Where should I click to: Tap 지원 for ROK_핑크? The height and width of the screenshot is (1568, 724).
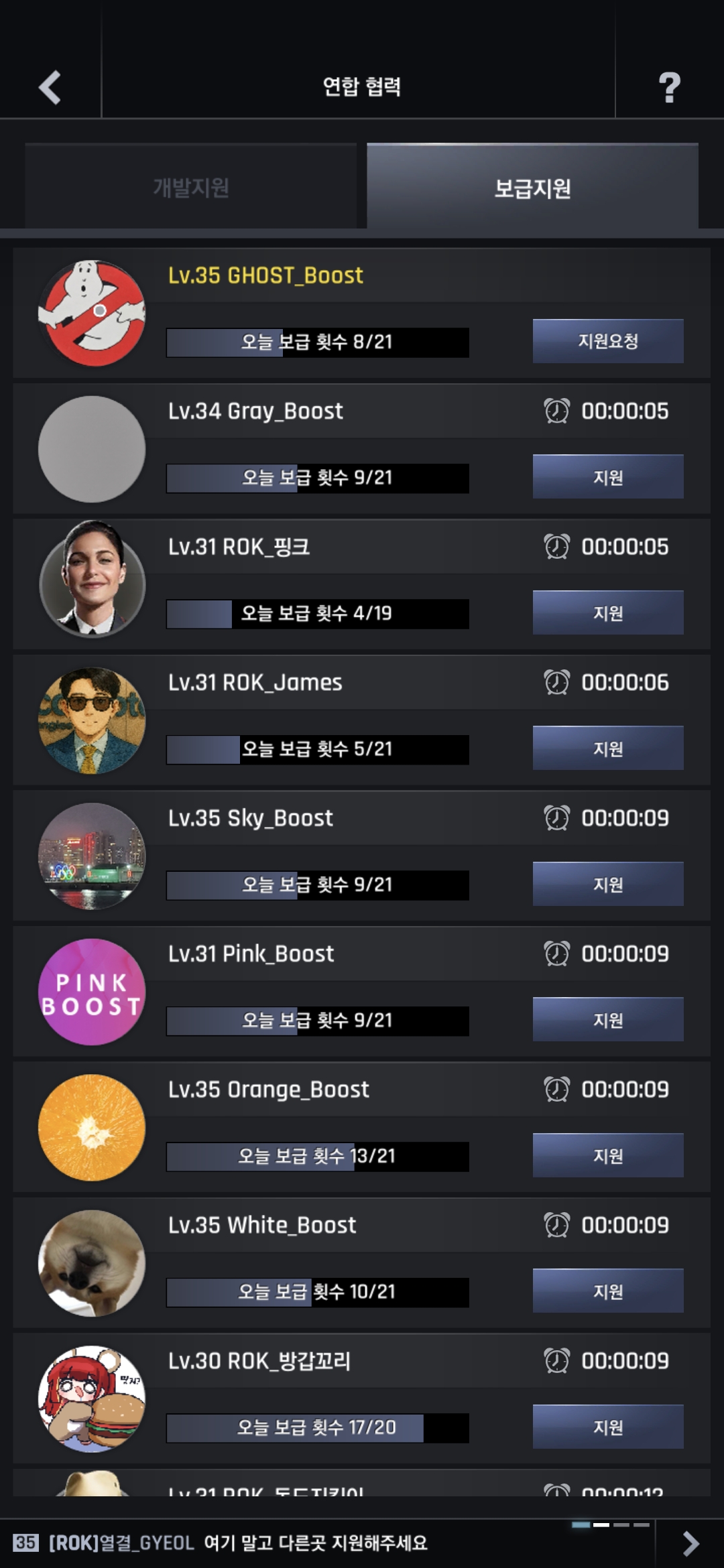(608, 612)
